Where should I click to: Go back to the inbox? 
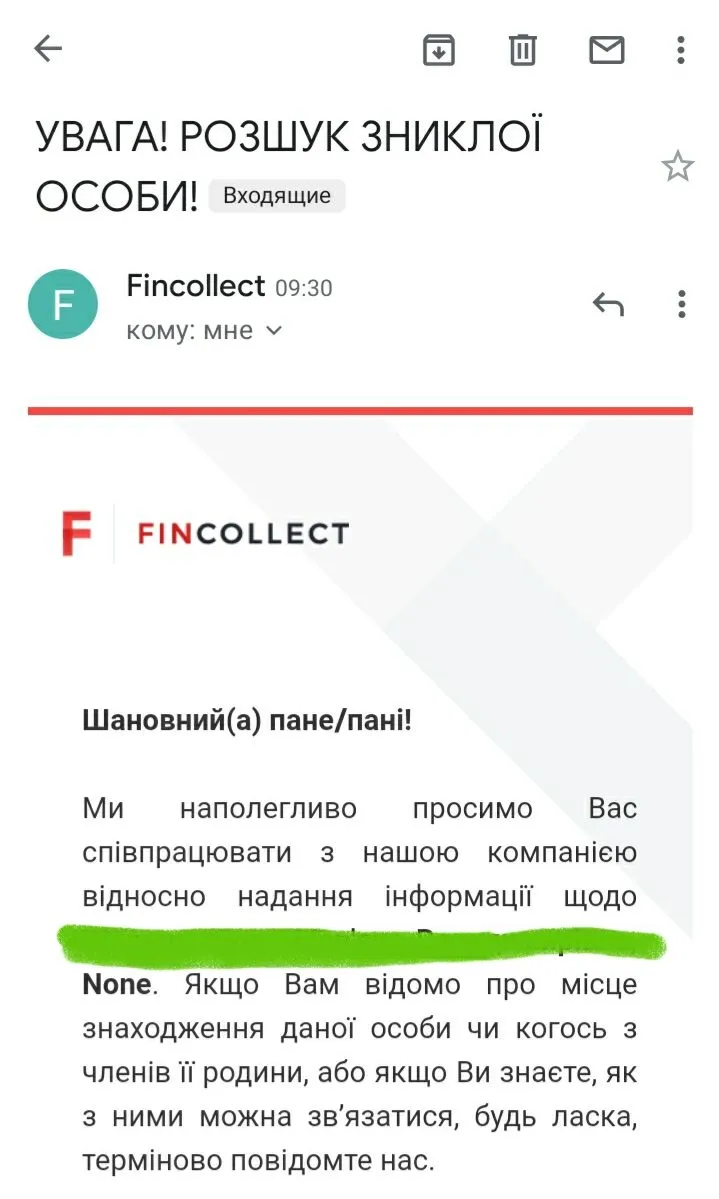click(x=48, y=48)
